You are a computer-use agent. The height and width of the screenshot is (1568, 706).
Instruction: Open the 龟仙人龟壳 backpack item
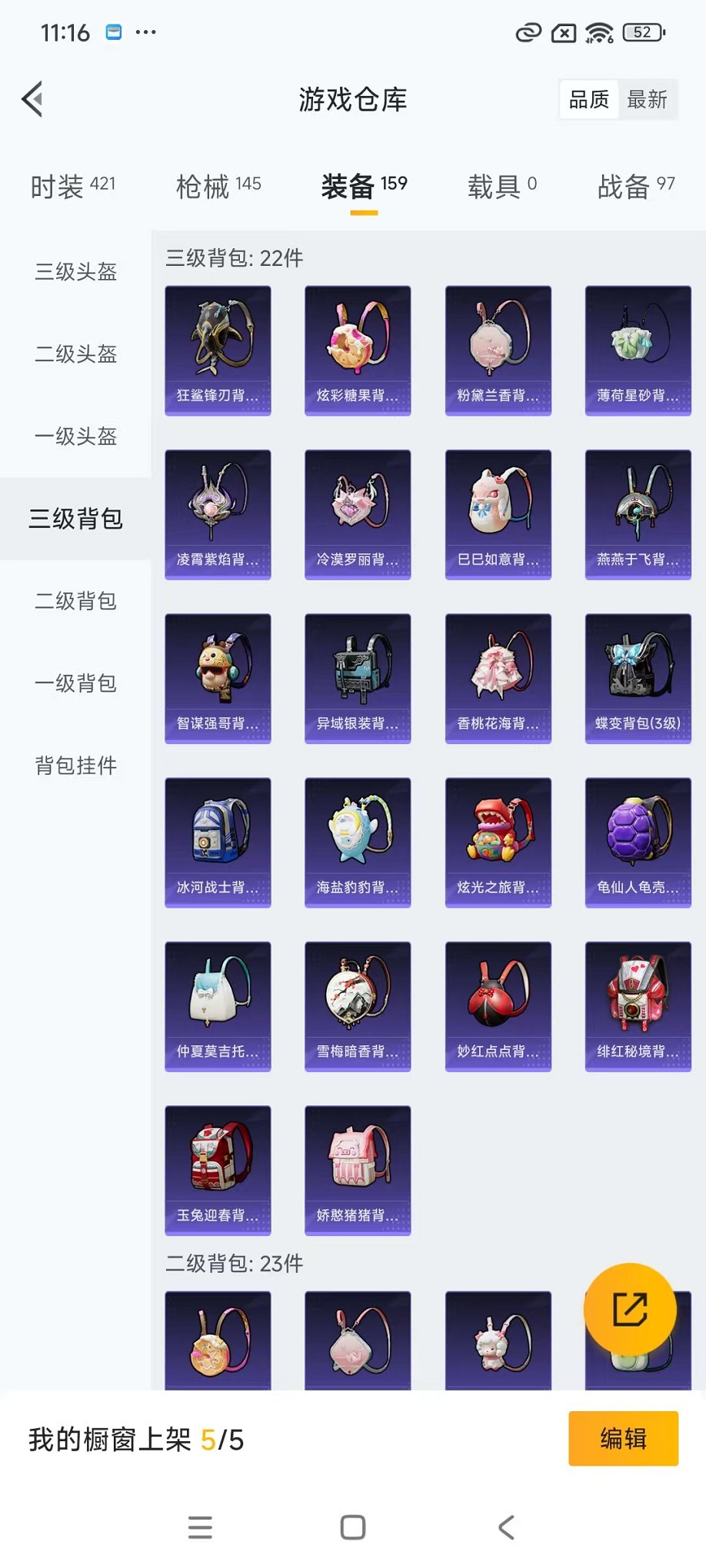coord(638,842)
